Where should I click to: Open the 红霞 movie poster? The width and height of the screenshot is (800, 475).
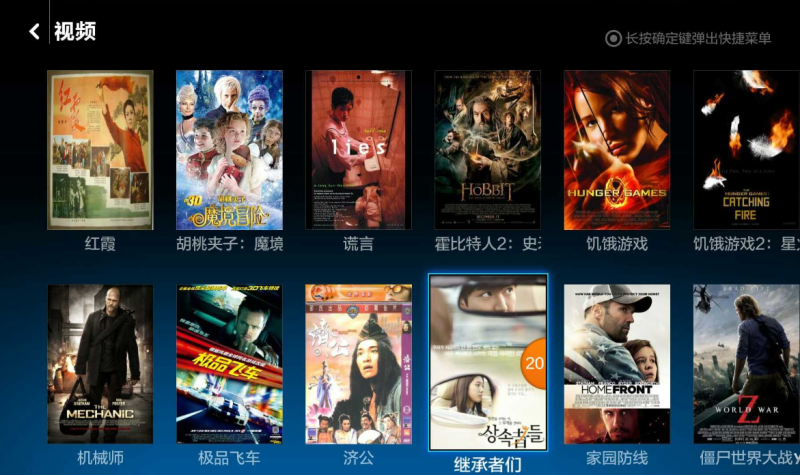(100, 150)
